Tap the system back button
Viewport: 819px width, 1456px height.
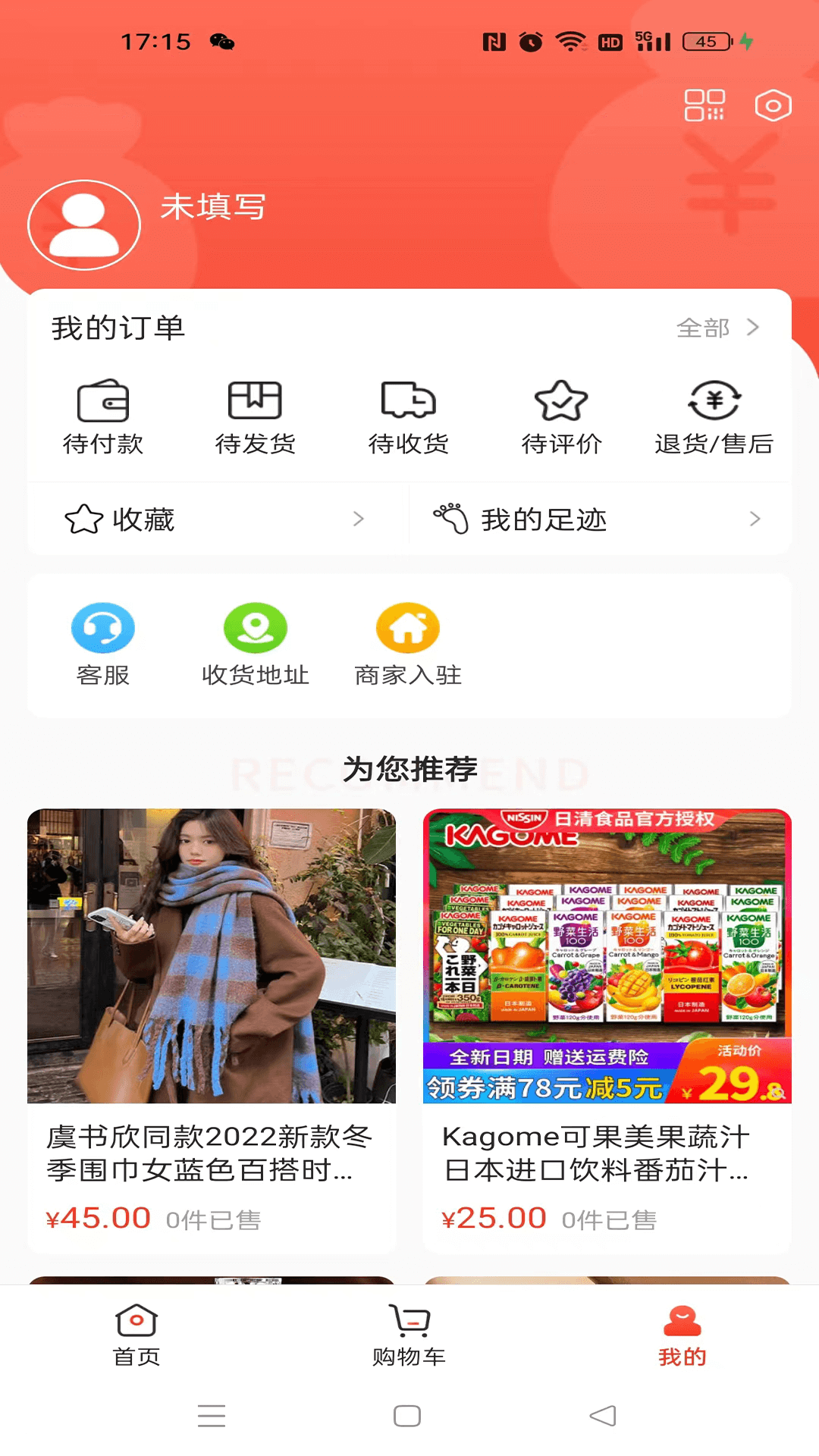(603, 1416)
